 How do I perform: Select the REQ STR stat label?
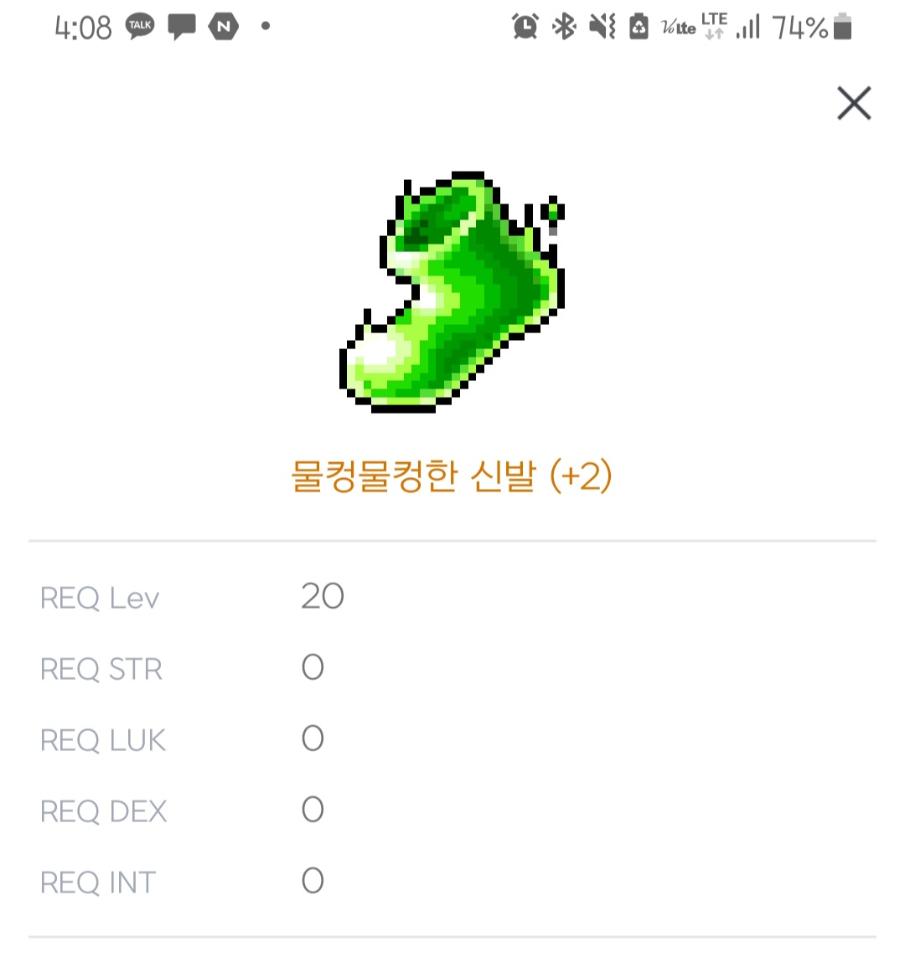pyautogui.click(x=101, y=669)
